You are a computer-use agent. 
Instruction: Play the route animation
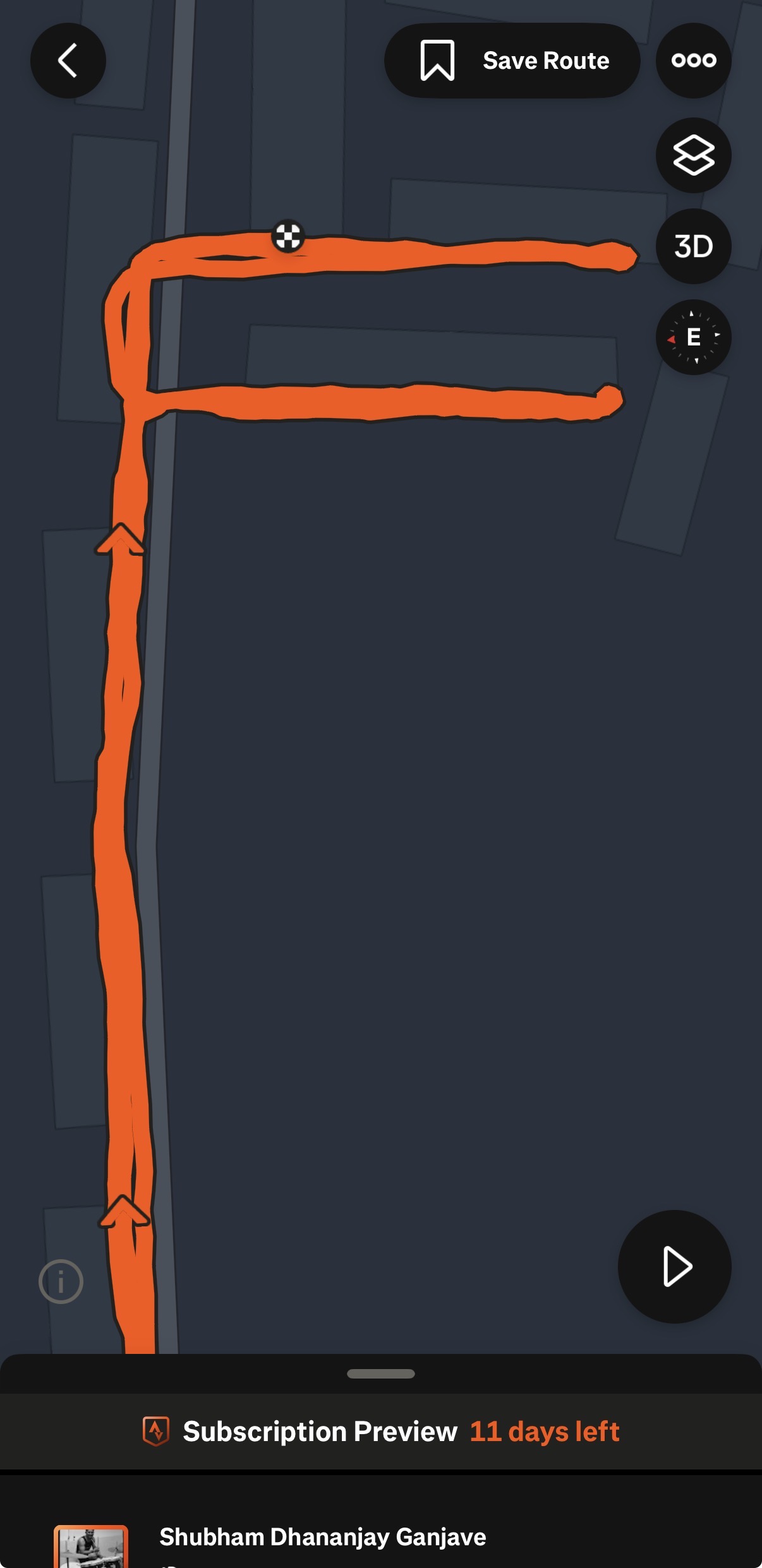click(674, 1266)
